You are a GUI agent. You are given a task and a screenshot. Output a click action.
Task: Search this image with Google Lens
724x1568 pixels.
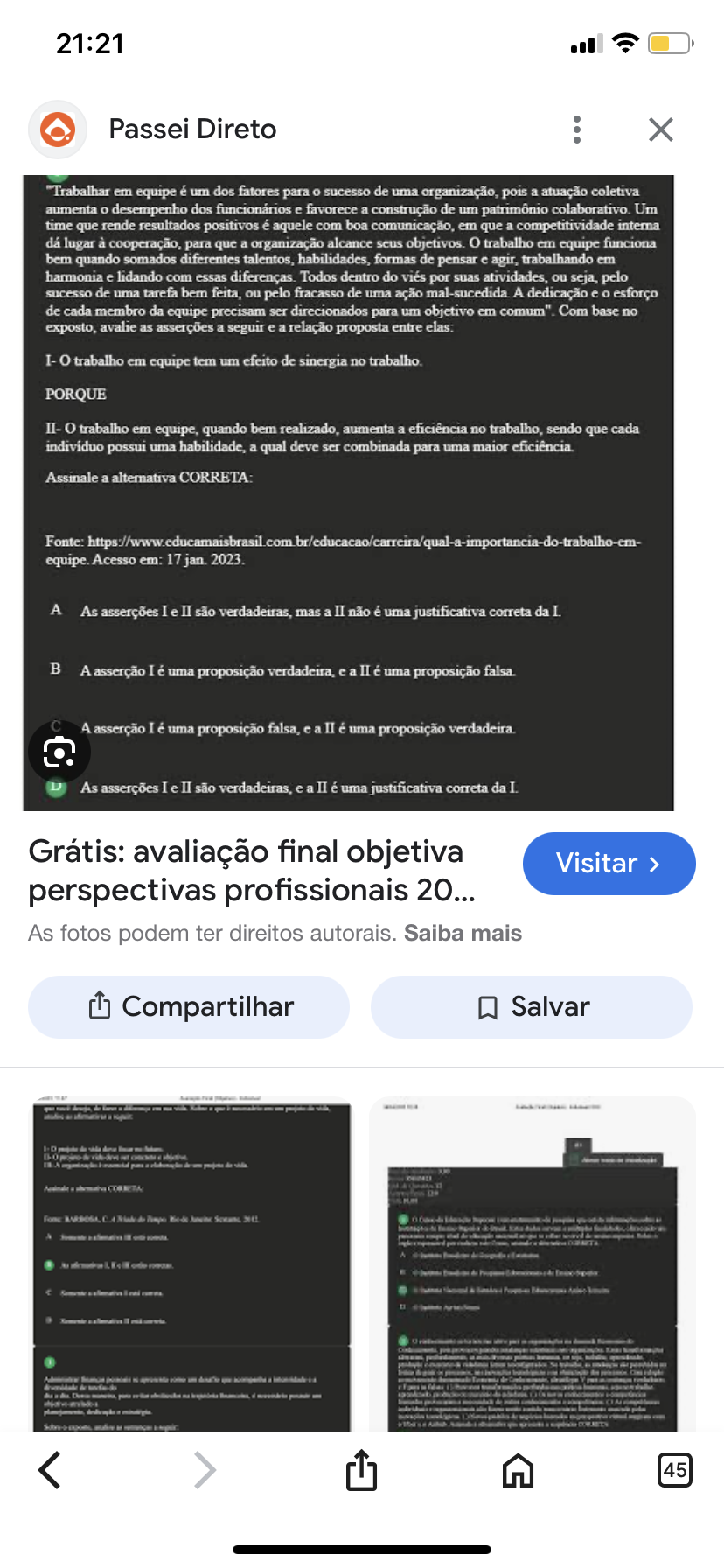(59, 752)
